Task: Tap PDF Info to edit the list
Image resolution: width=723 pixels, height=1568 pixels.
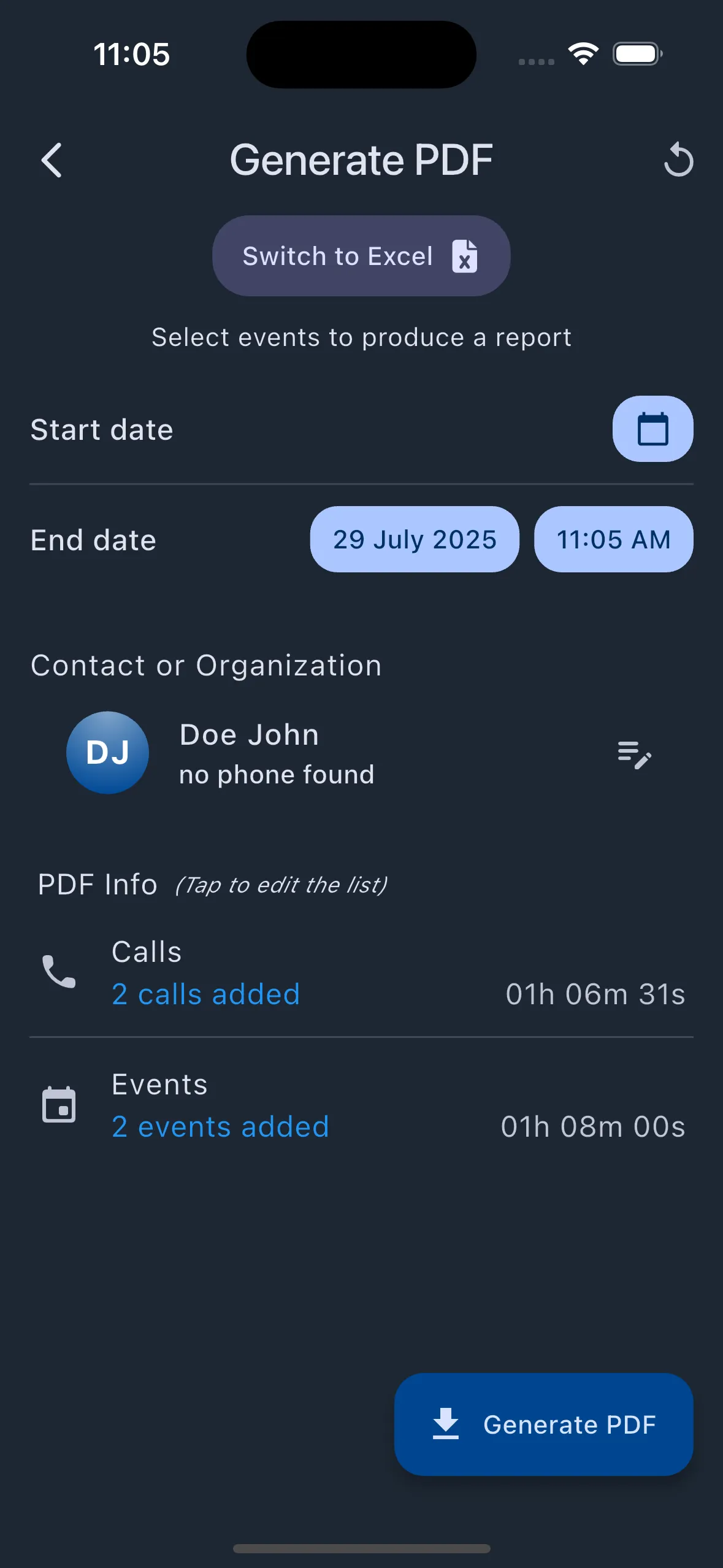Action: [96, 884]
